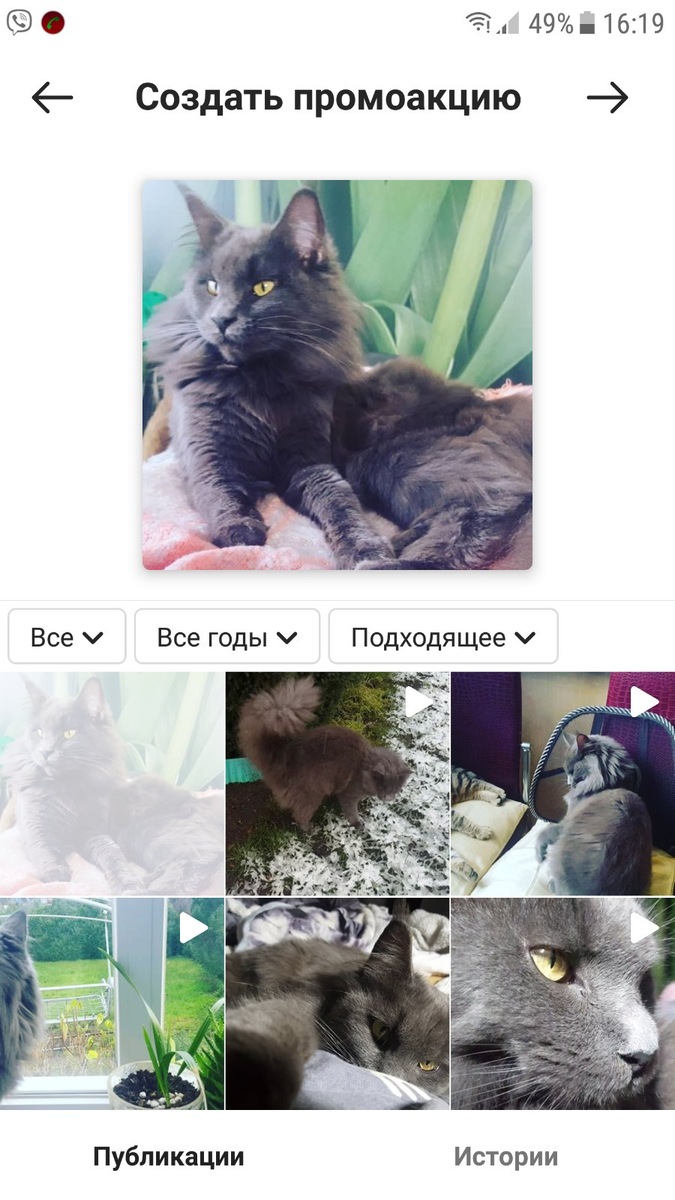This screenshot has height=1200, width=675.
Task: Expand the 'Все' filter dropdown
Action: (67, 637)
